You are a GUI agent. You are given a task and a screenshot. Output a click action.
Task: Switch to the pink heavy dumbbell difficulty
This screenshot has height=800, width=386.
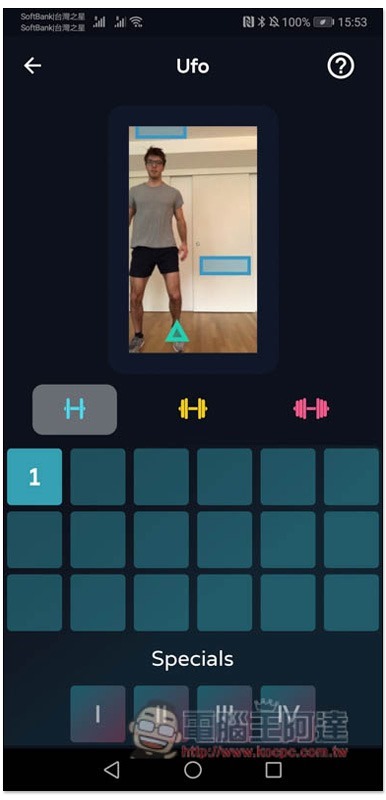click(x=311, y=409)
